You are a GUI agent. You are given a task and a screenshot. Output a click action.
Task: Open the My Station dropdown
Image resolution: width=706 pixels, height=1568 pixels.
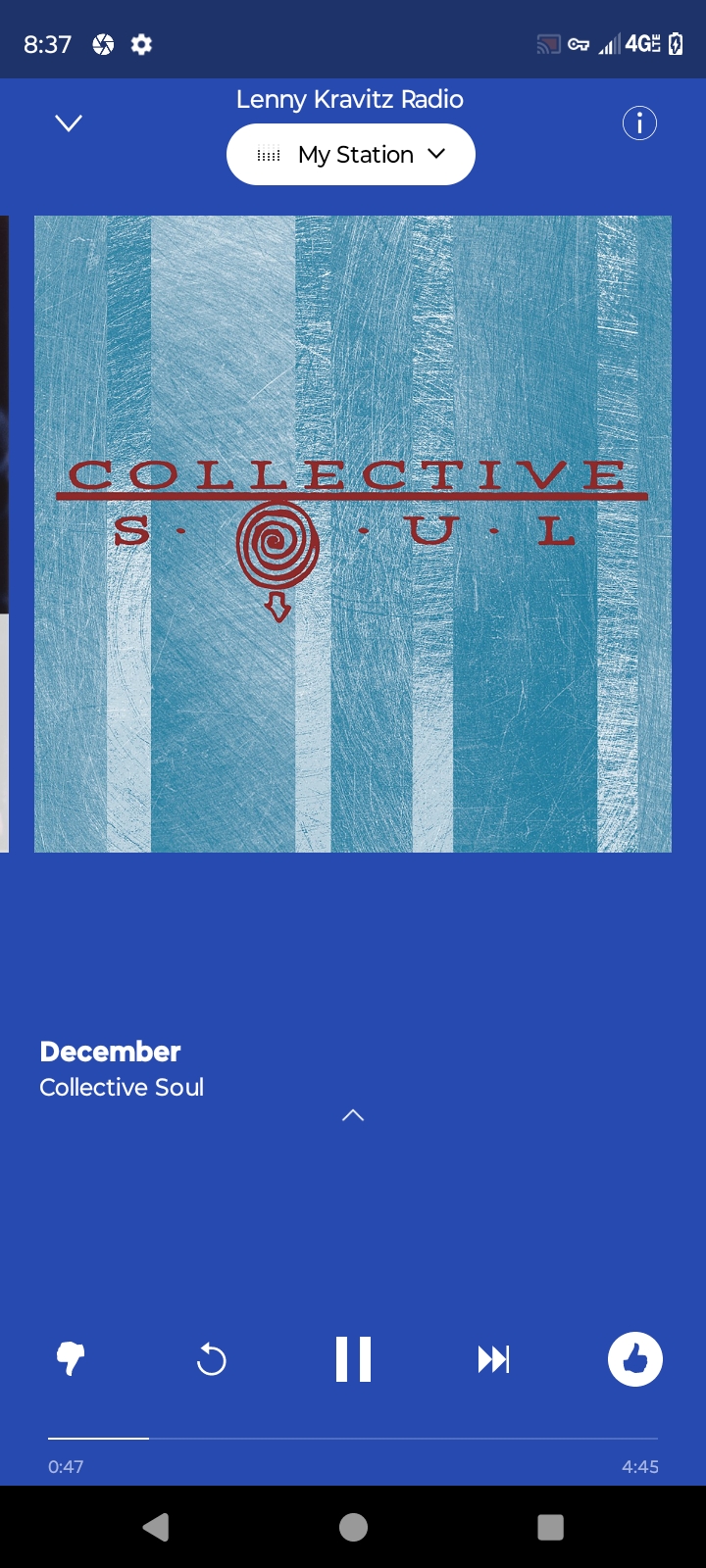351,155
